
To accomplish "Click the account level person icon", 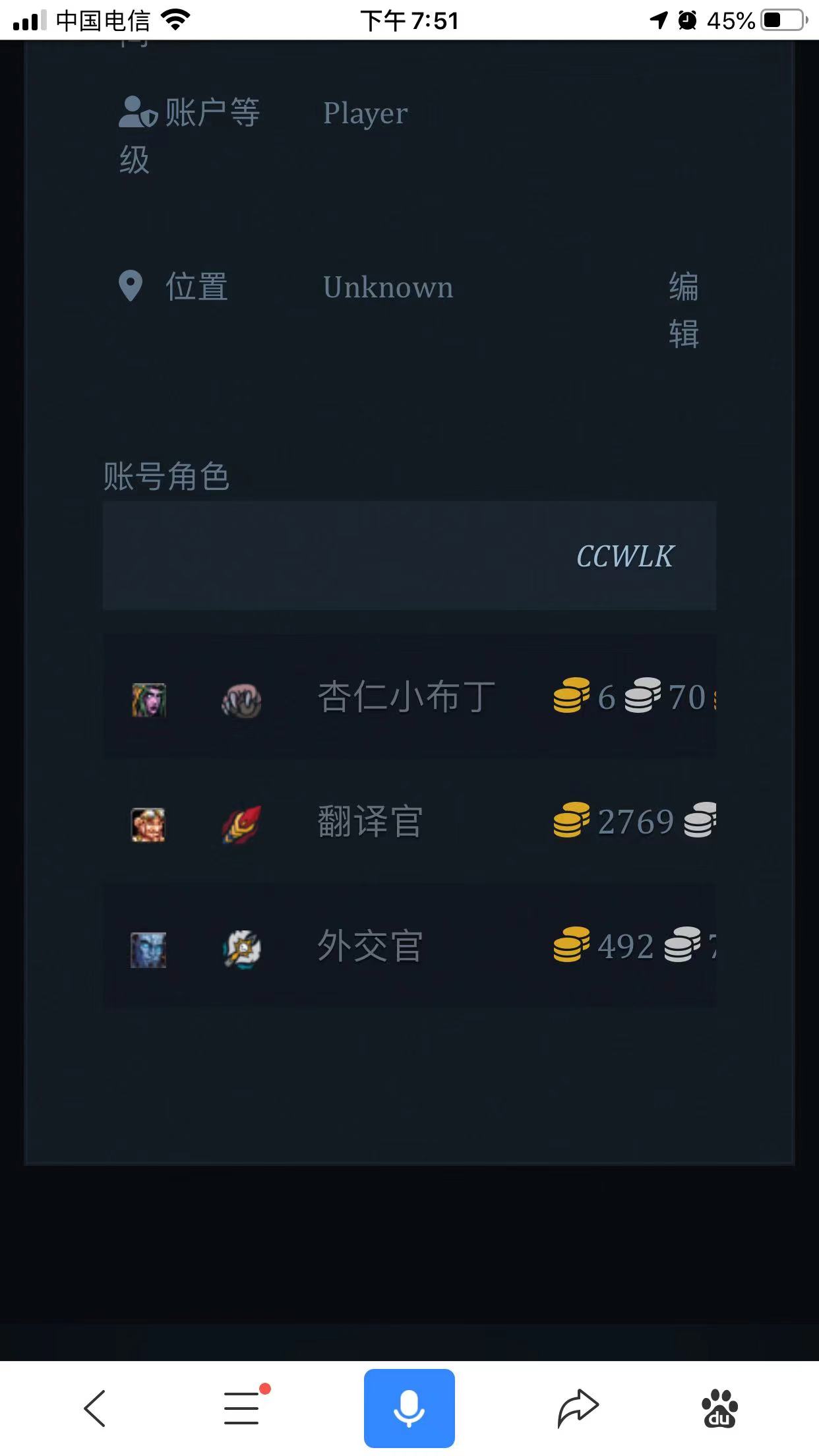I will pyautogui.click(x=135, y=113).
